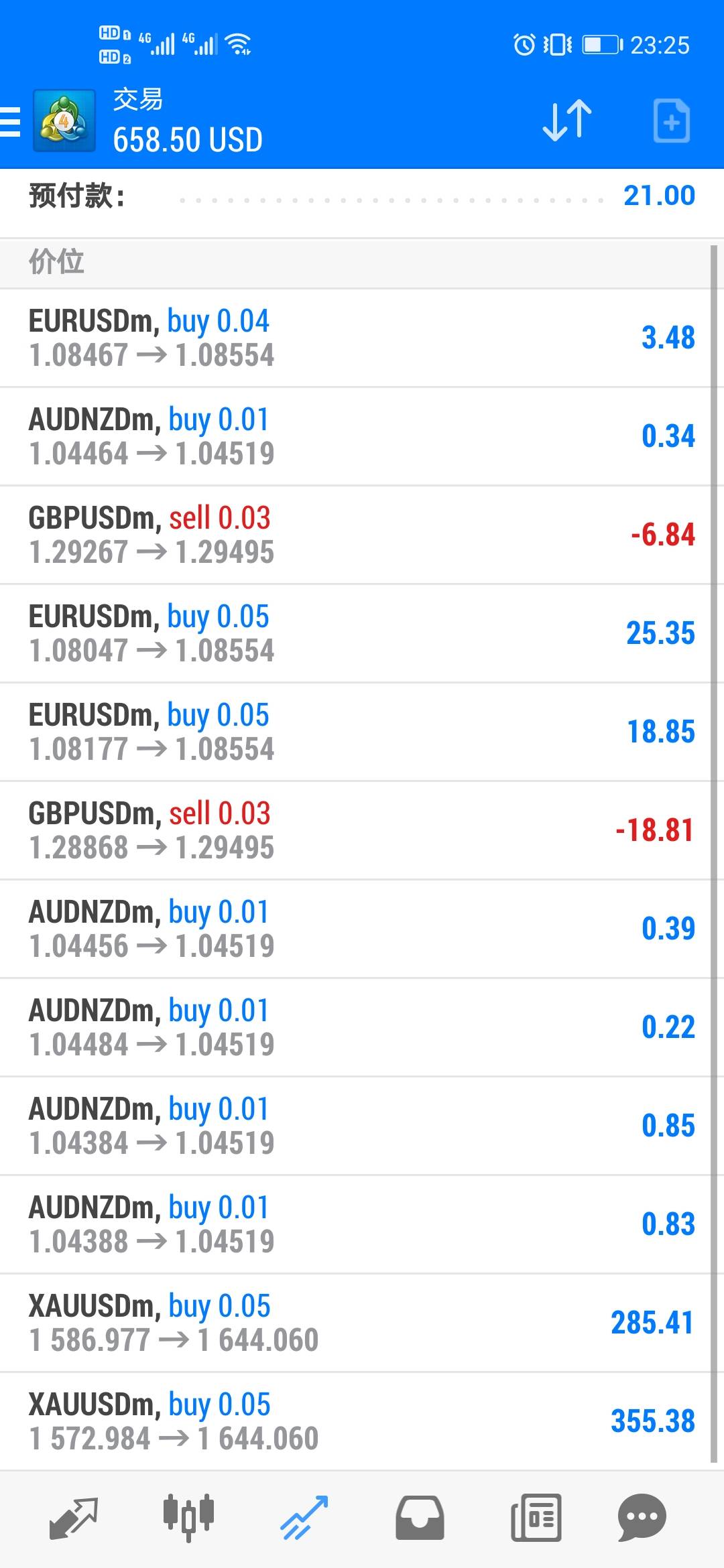The height and width of the screenshot is (1568, 724).
Task: Open the chat messages tab
Action: coord(642,1517)
